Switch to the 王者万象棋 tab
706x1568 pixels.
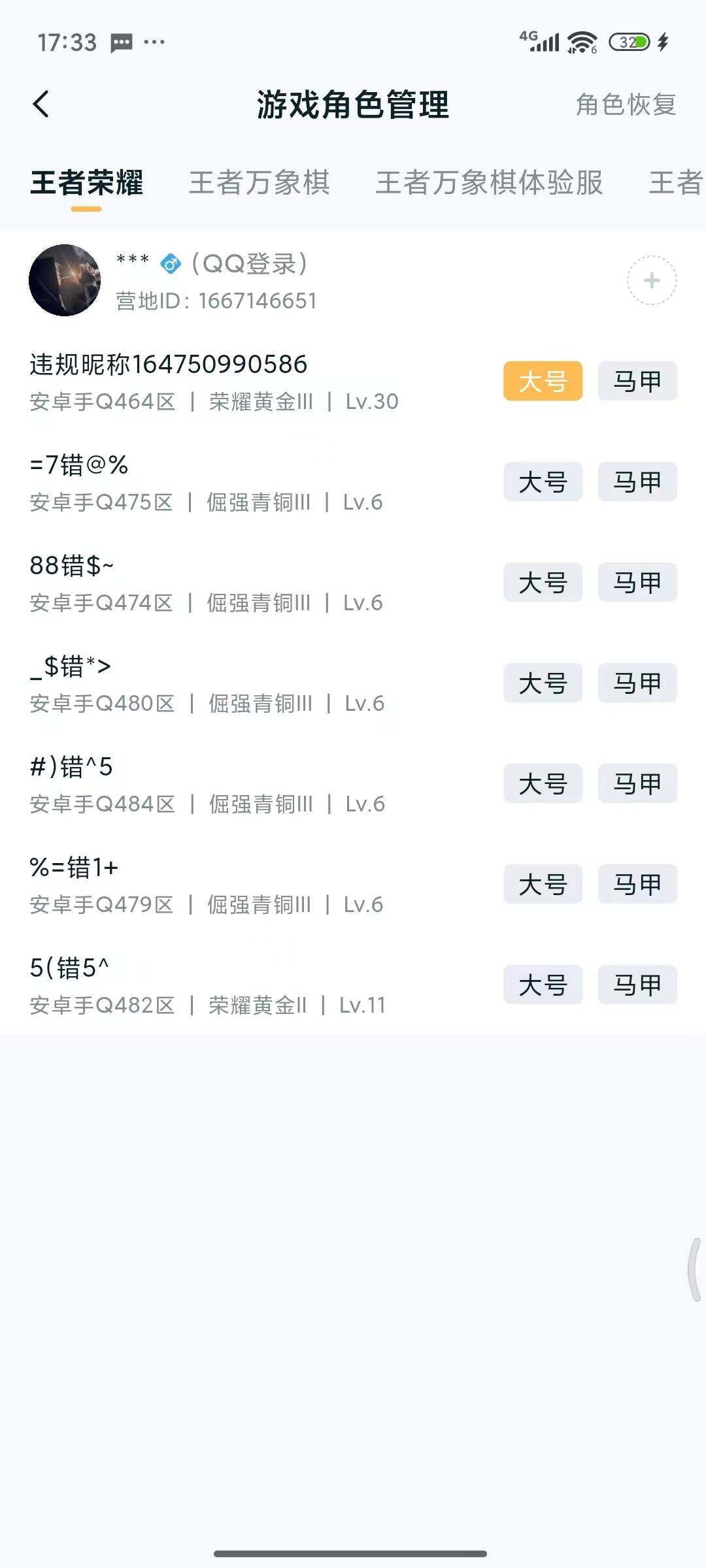click(260, 182)
